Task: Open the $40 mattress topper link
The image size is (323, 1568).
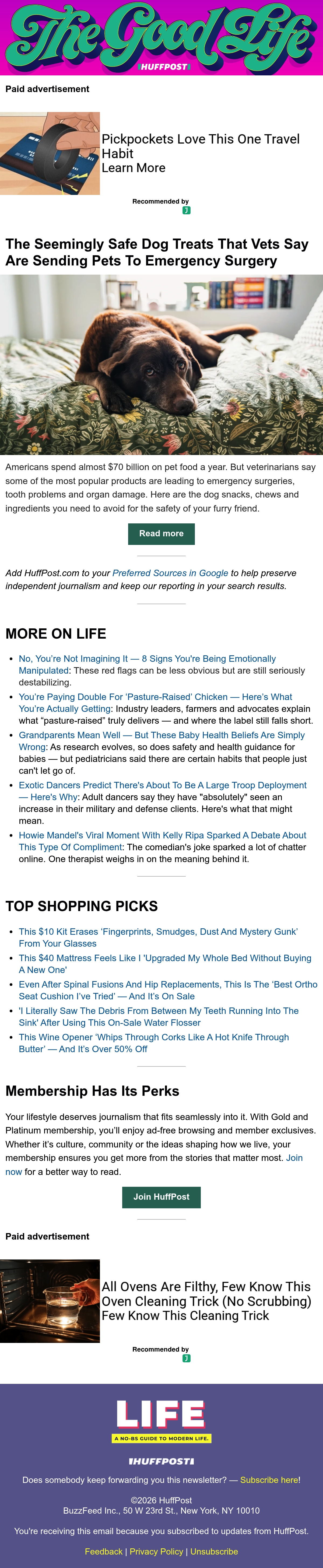Action: click(165, 964)
